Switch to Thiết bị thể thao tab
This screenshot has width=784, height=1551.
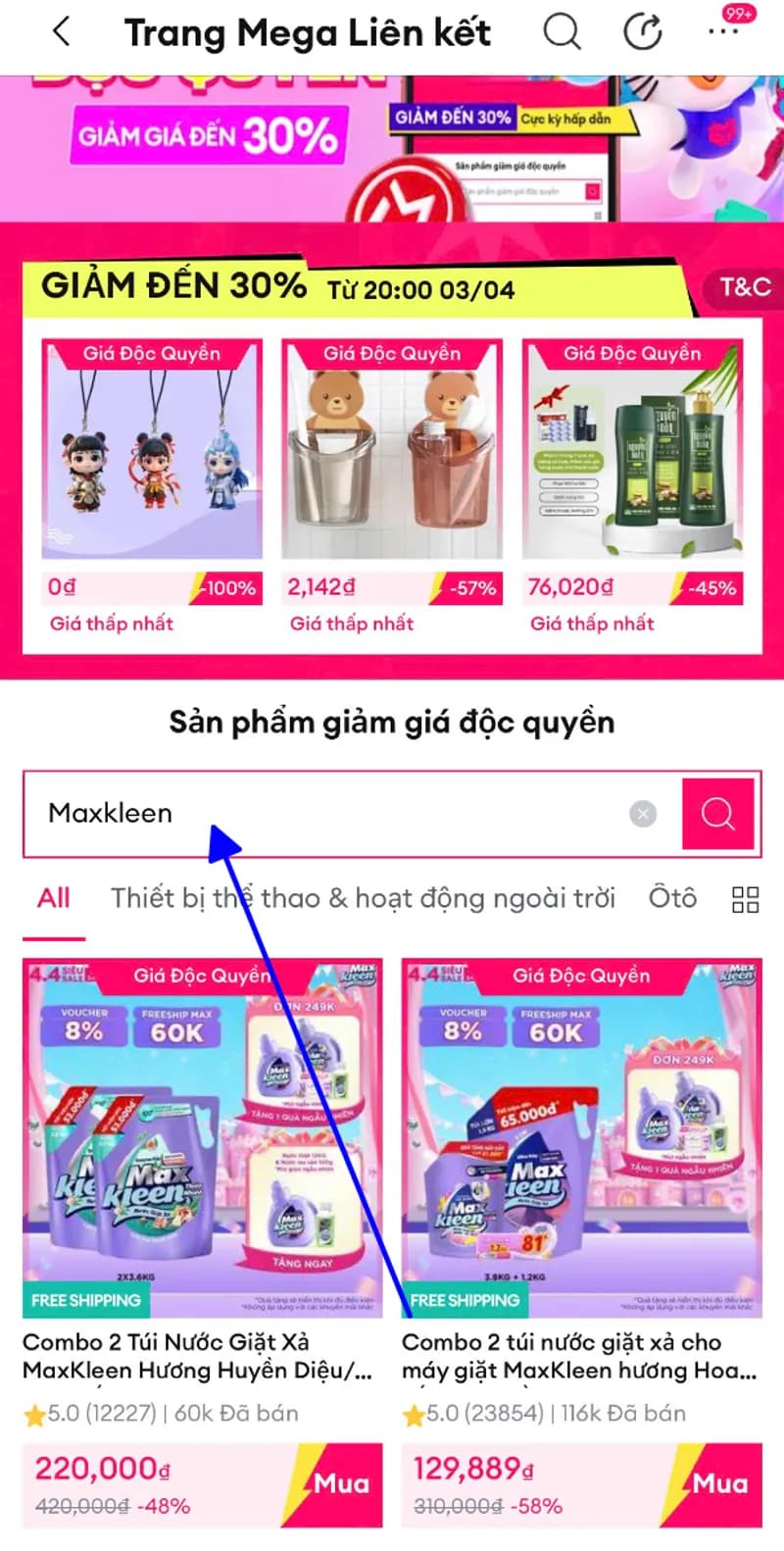363,897
